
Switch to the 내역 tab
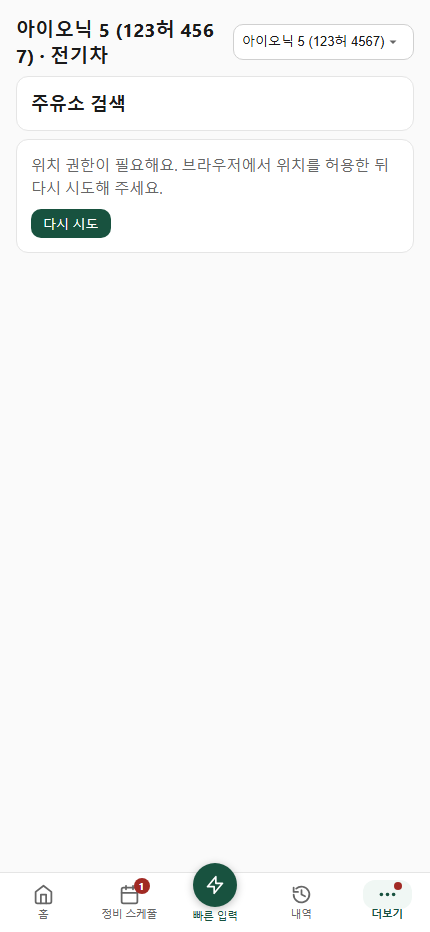[301, 902]
